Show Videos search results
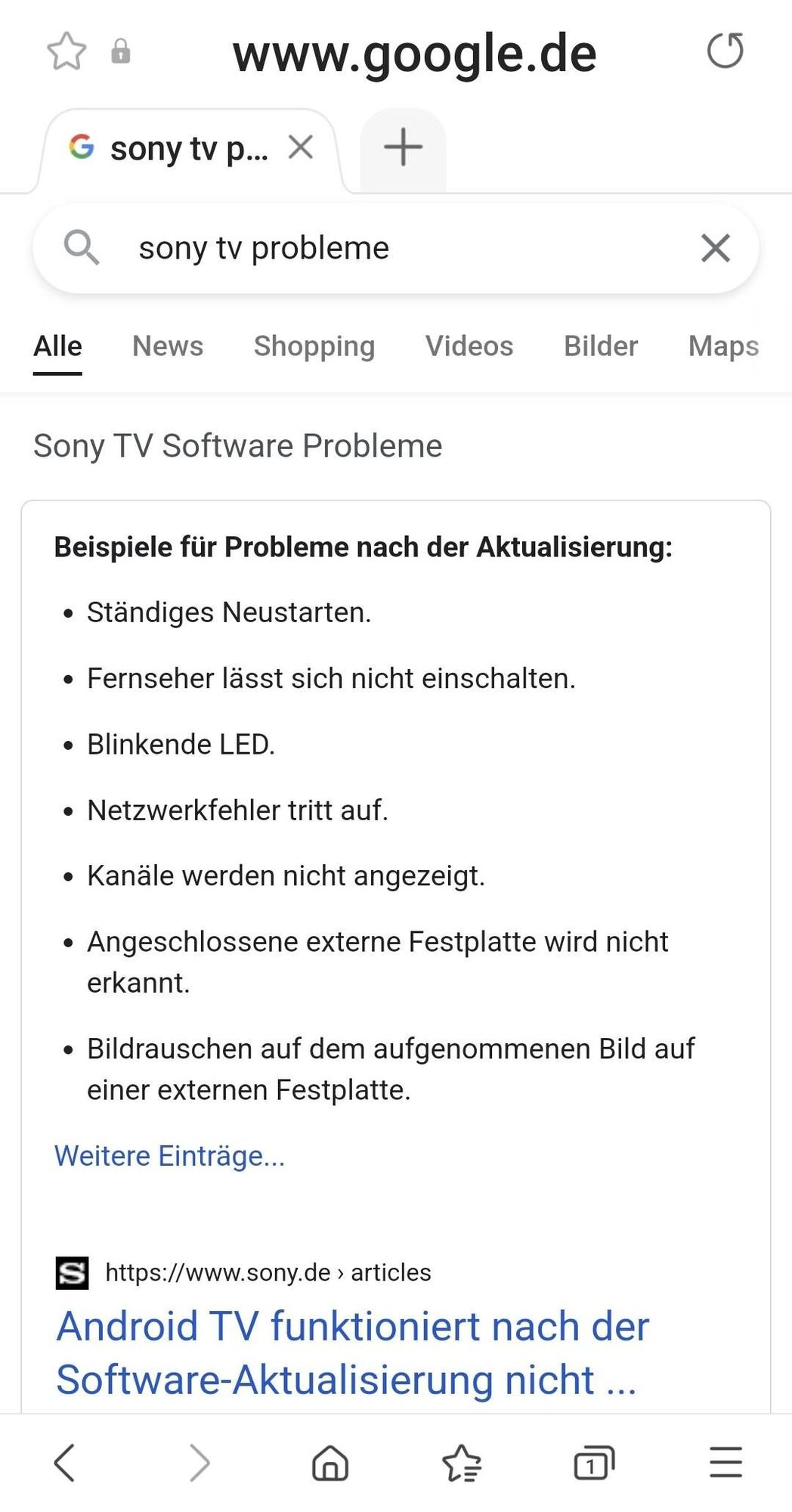792x1512 pixels. 469,346
